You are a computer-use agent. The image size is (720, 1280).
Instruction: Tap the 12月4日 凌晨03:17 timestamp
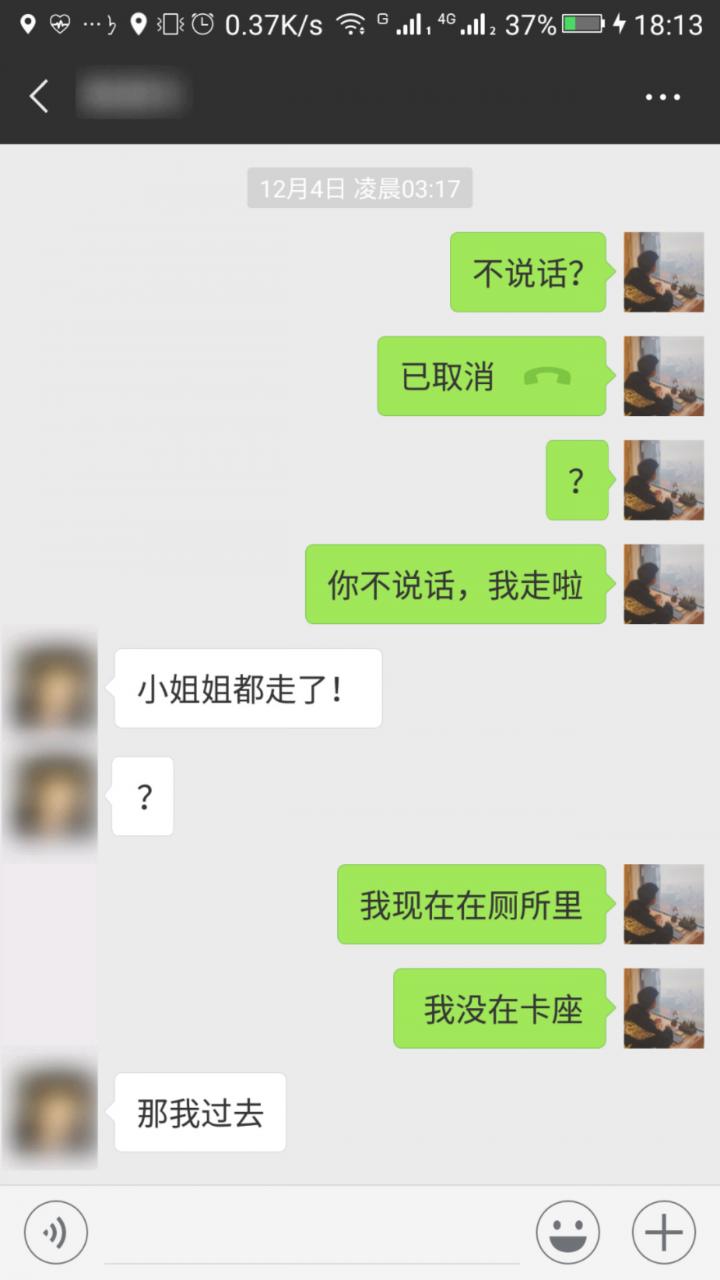pyautogui.click(x=359, y=188)
